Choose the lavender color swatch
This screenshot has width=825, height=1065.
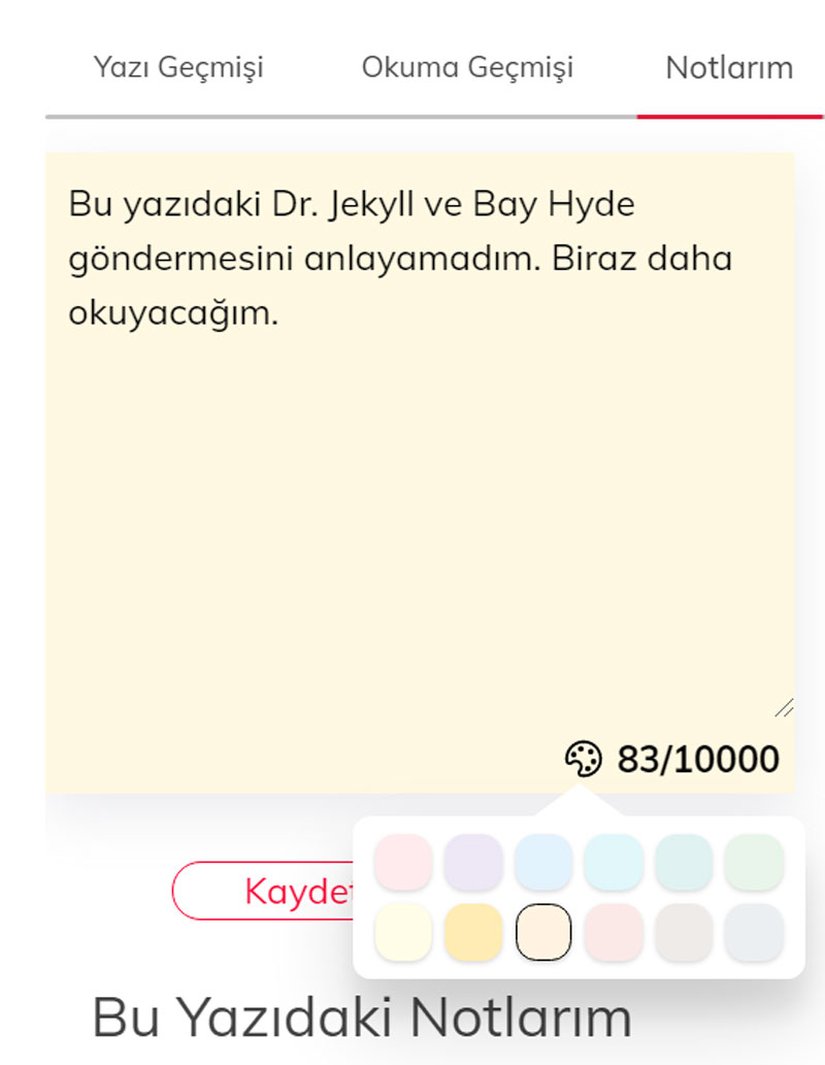[x=473, y=861]
